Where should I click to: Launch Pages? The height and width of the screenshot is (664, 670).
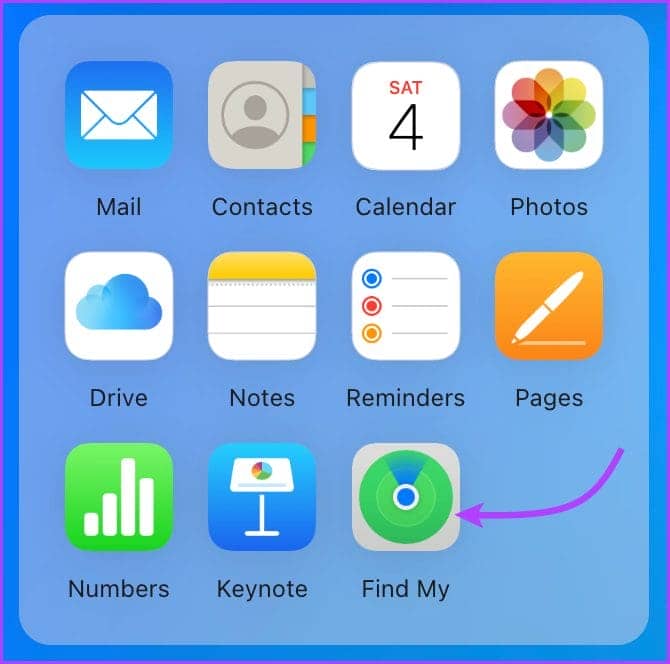pos(548,306)
